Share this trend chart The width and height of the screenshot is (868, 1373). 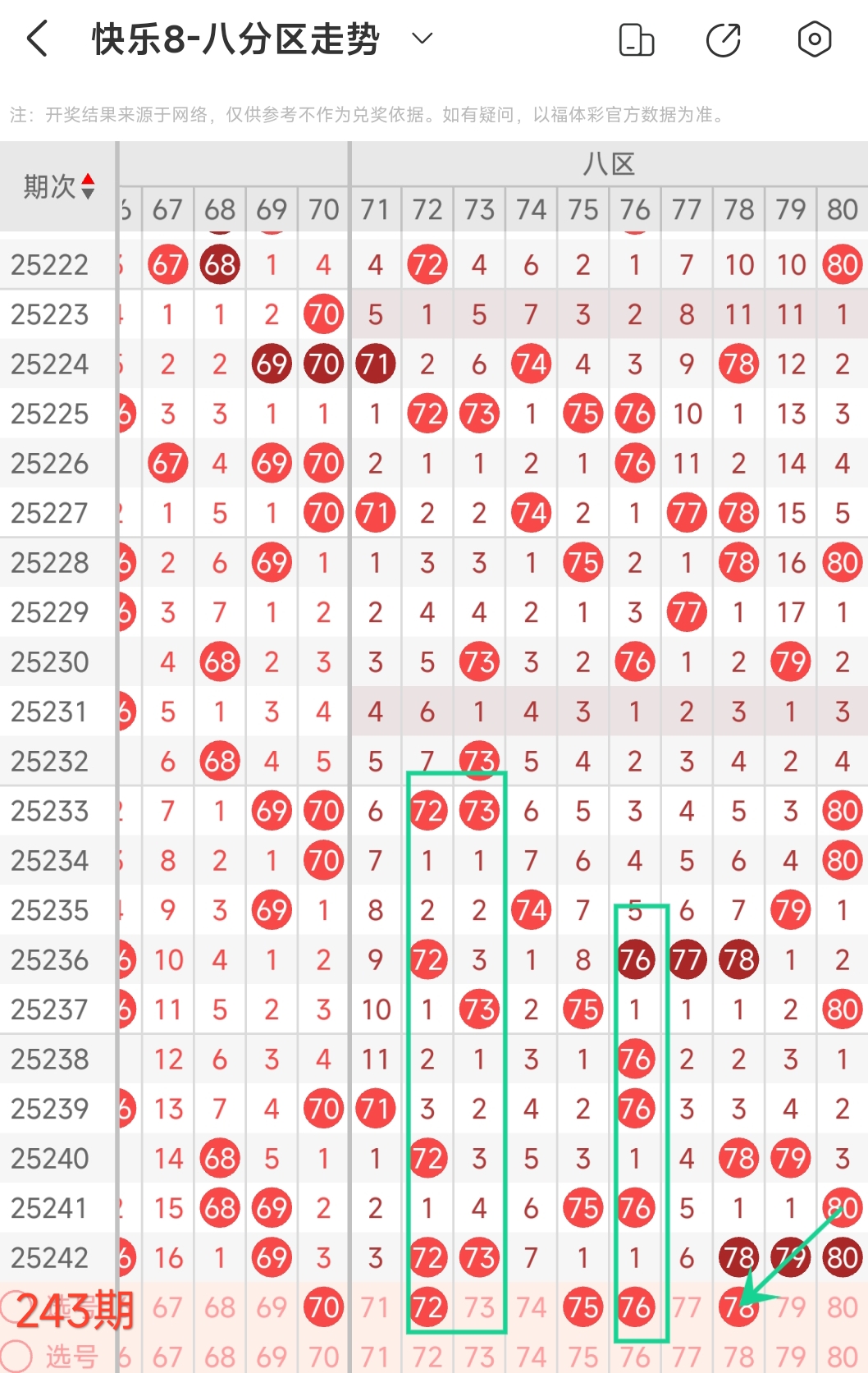pyautogui.click(x=724, y=39)
